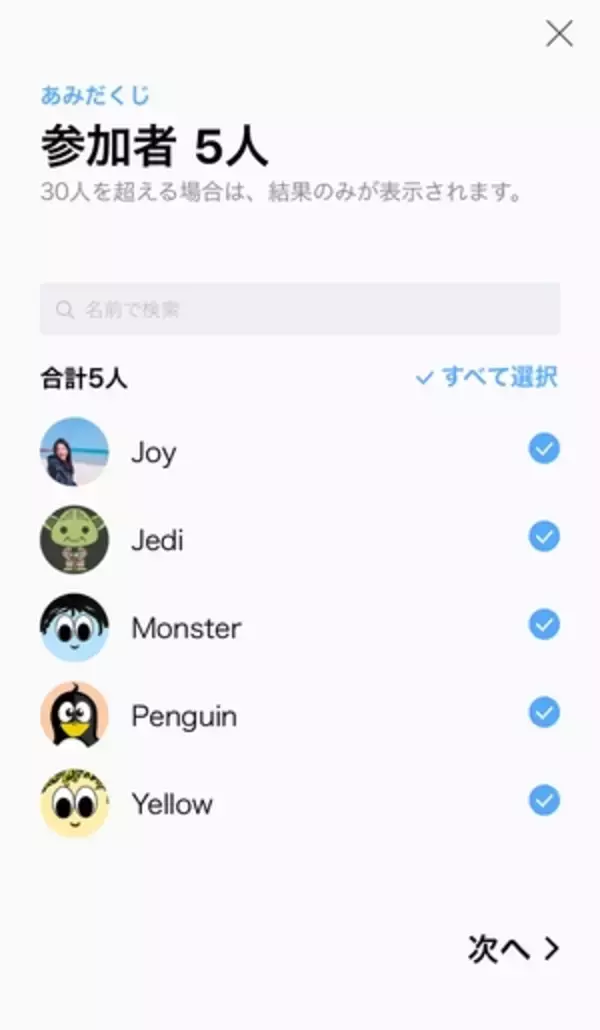Toggle the checkmark next to Monster

click(544, 626)
